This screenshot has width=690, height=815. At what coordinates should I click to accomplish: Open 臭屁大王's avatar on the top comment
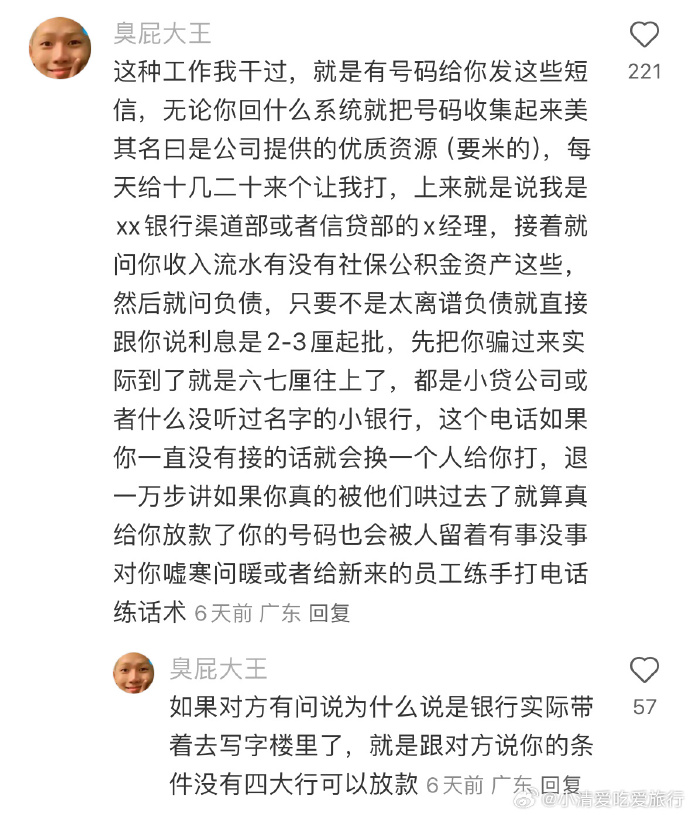tap(60, 48)
